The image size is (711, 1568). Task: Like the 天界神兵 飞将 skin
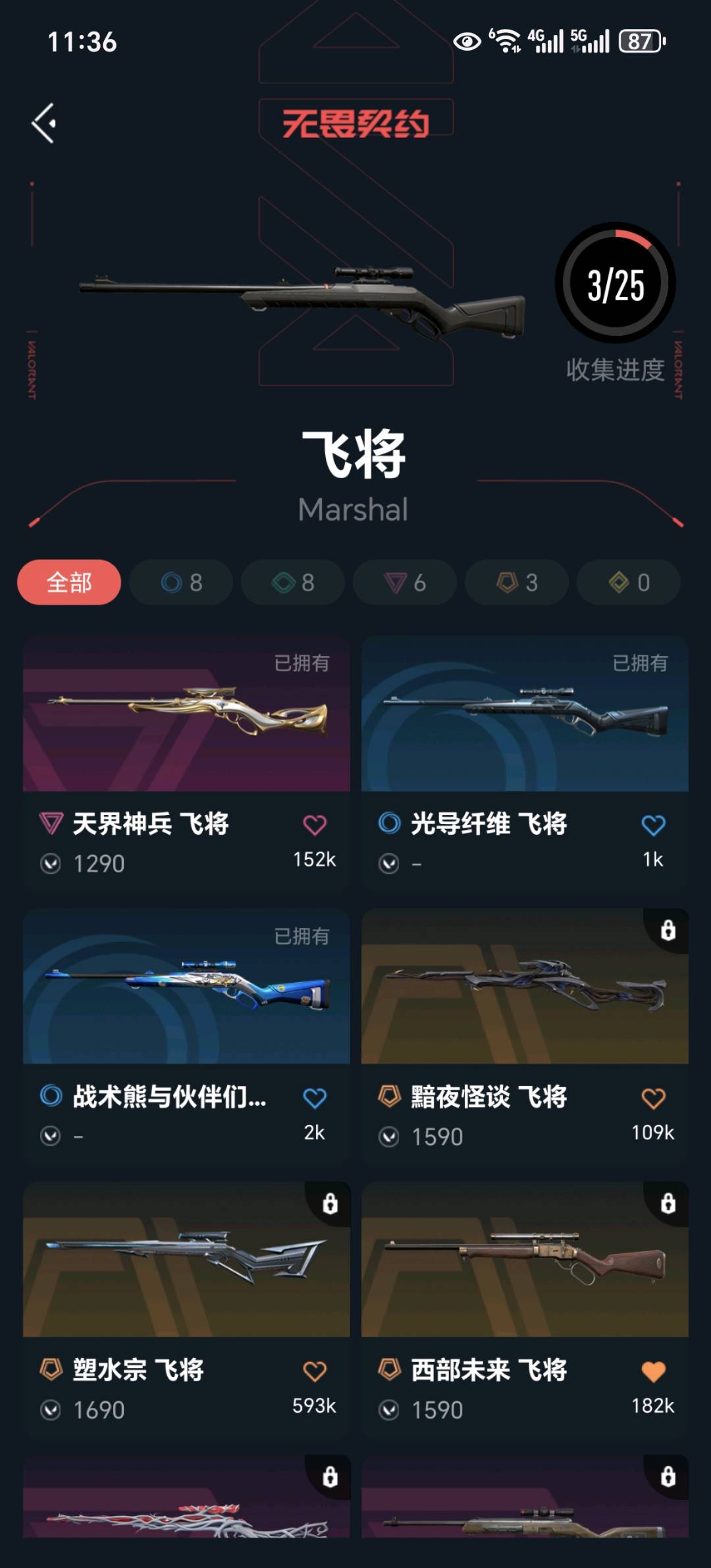[x=315, y=825]
